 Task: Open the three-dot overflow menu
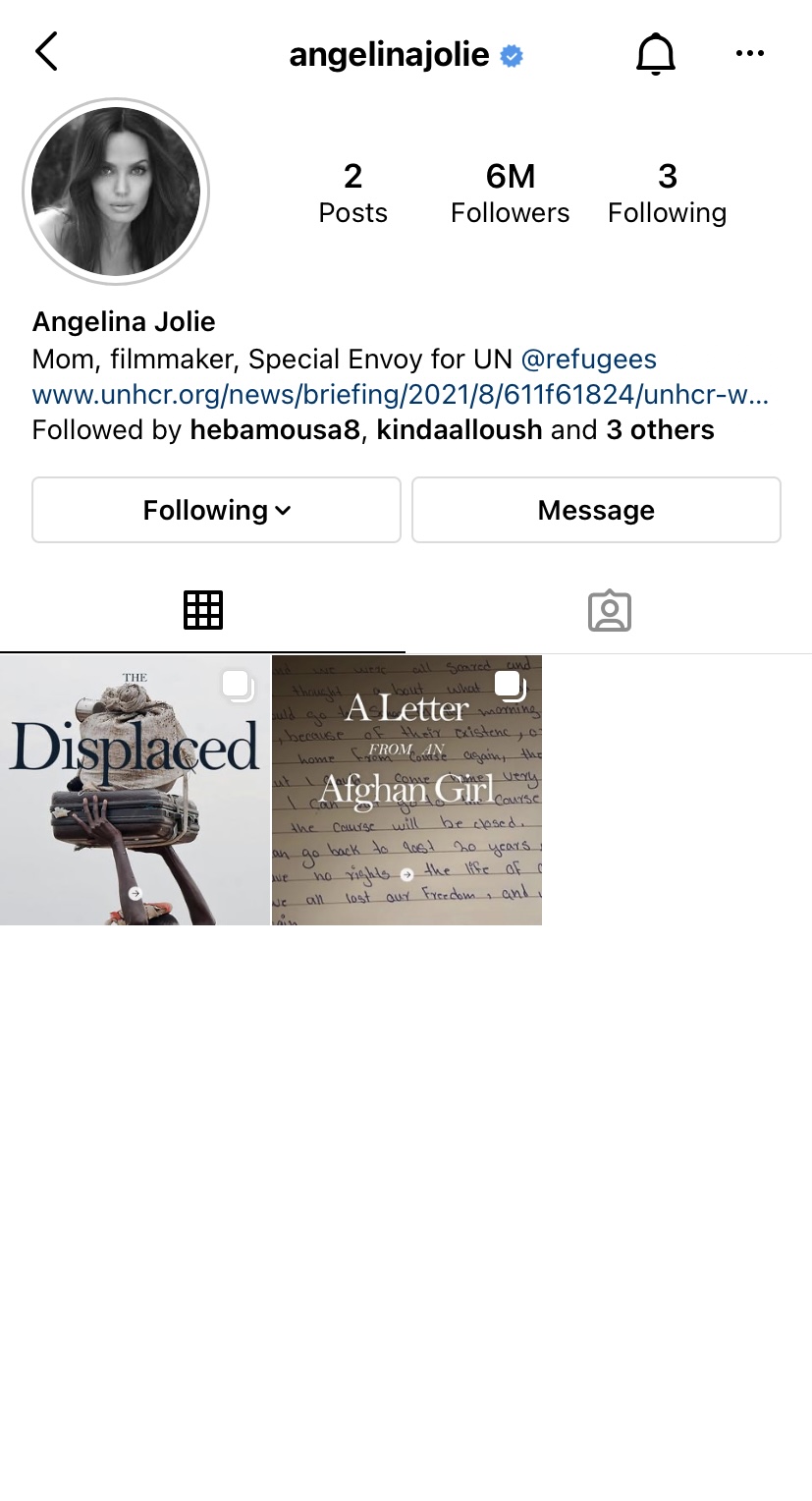pos(749,54)
